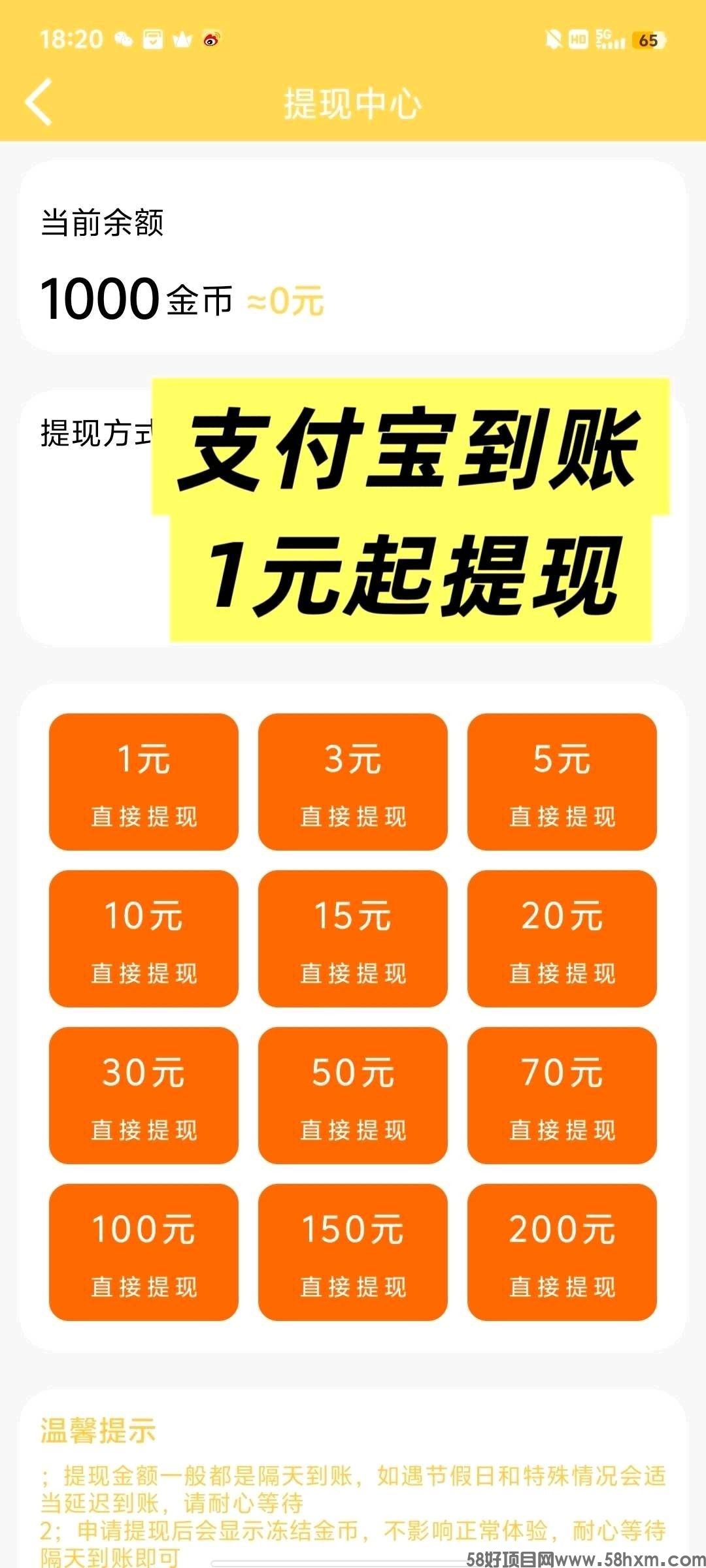Choose 70元 直接提现
Viewport: 706px width, 1568px height.
pos(561,1096)
